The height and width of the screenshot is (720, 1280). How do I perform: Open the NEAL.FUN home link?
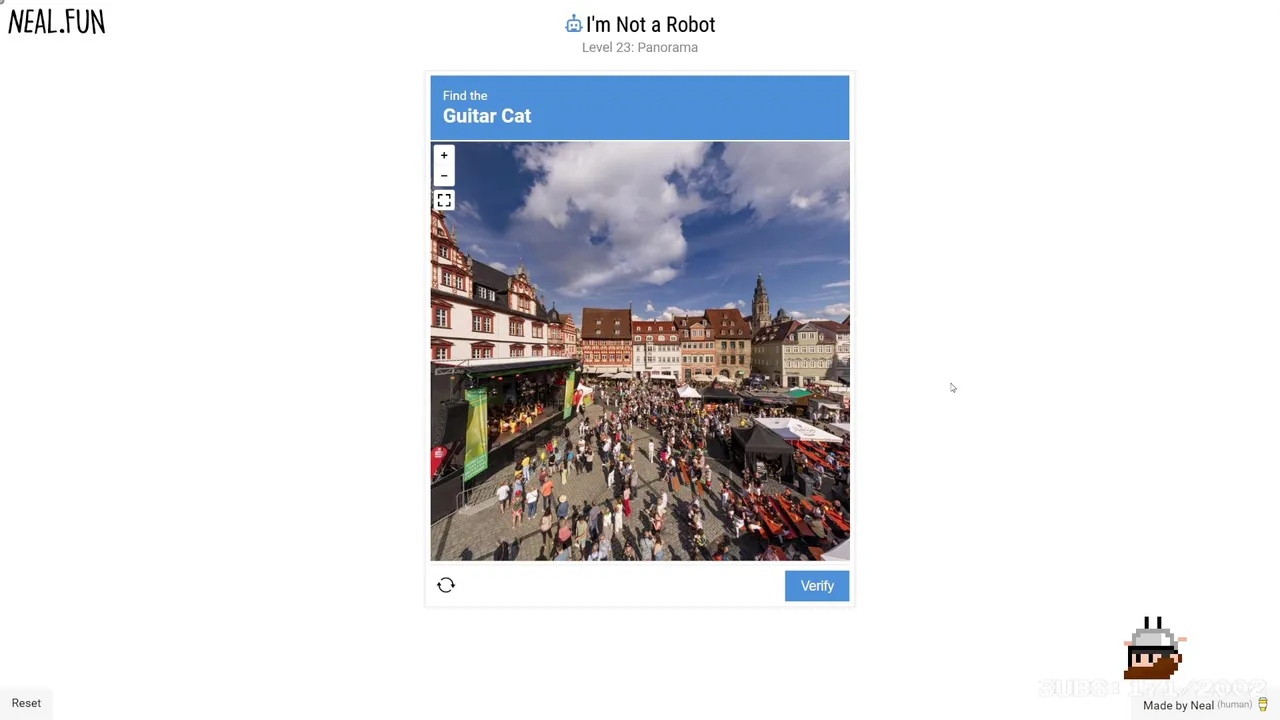pyautogui.click(x=57, y=23)
